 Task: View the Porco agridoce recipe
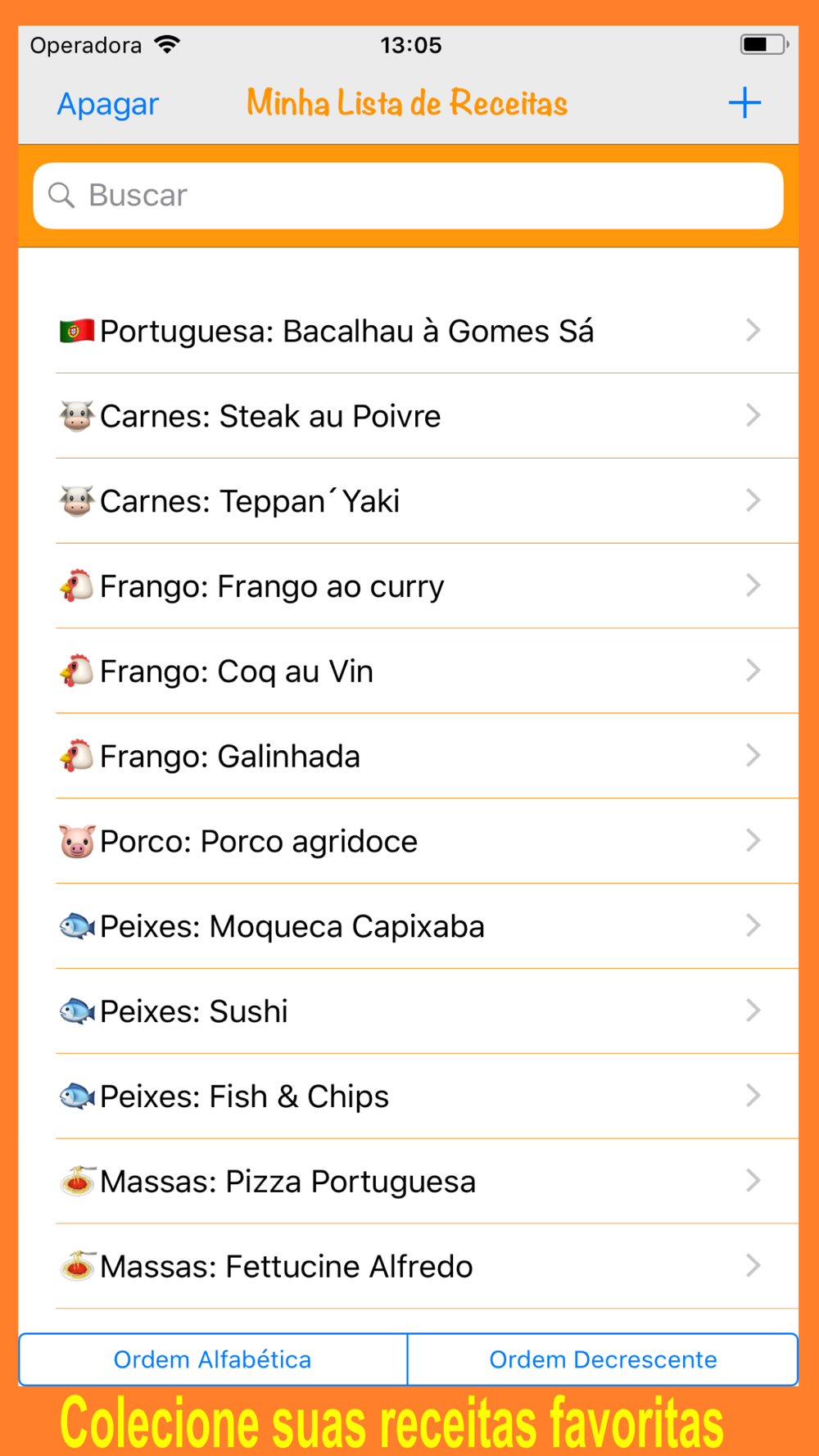pos(409,842)
